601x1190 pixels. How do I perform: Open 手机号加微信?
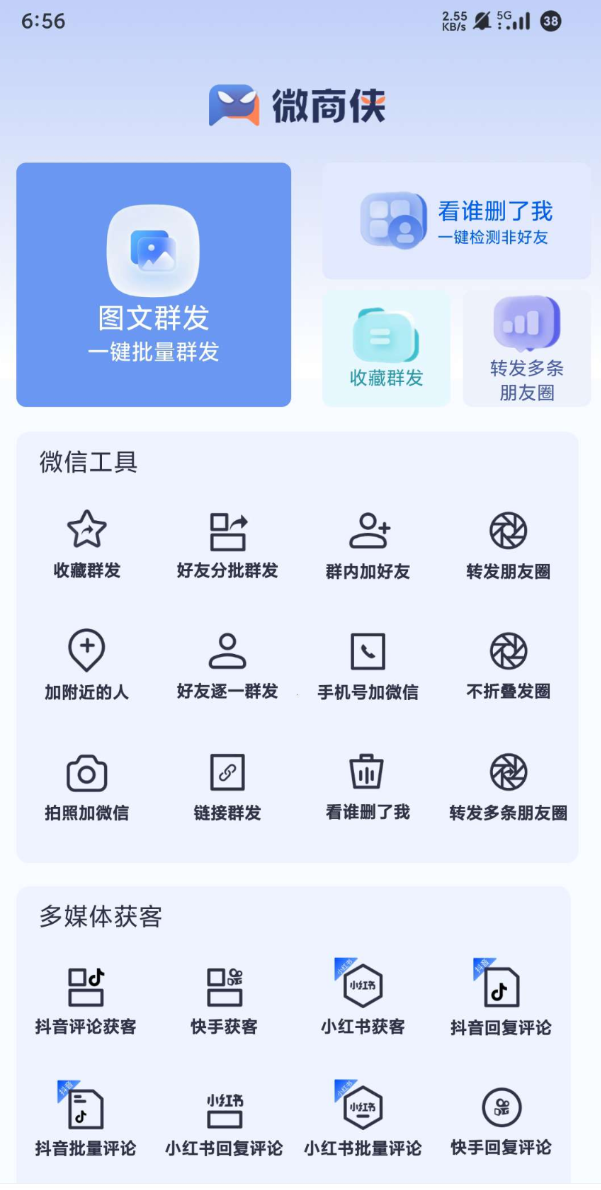368,665
